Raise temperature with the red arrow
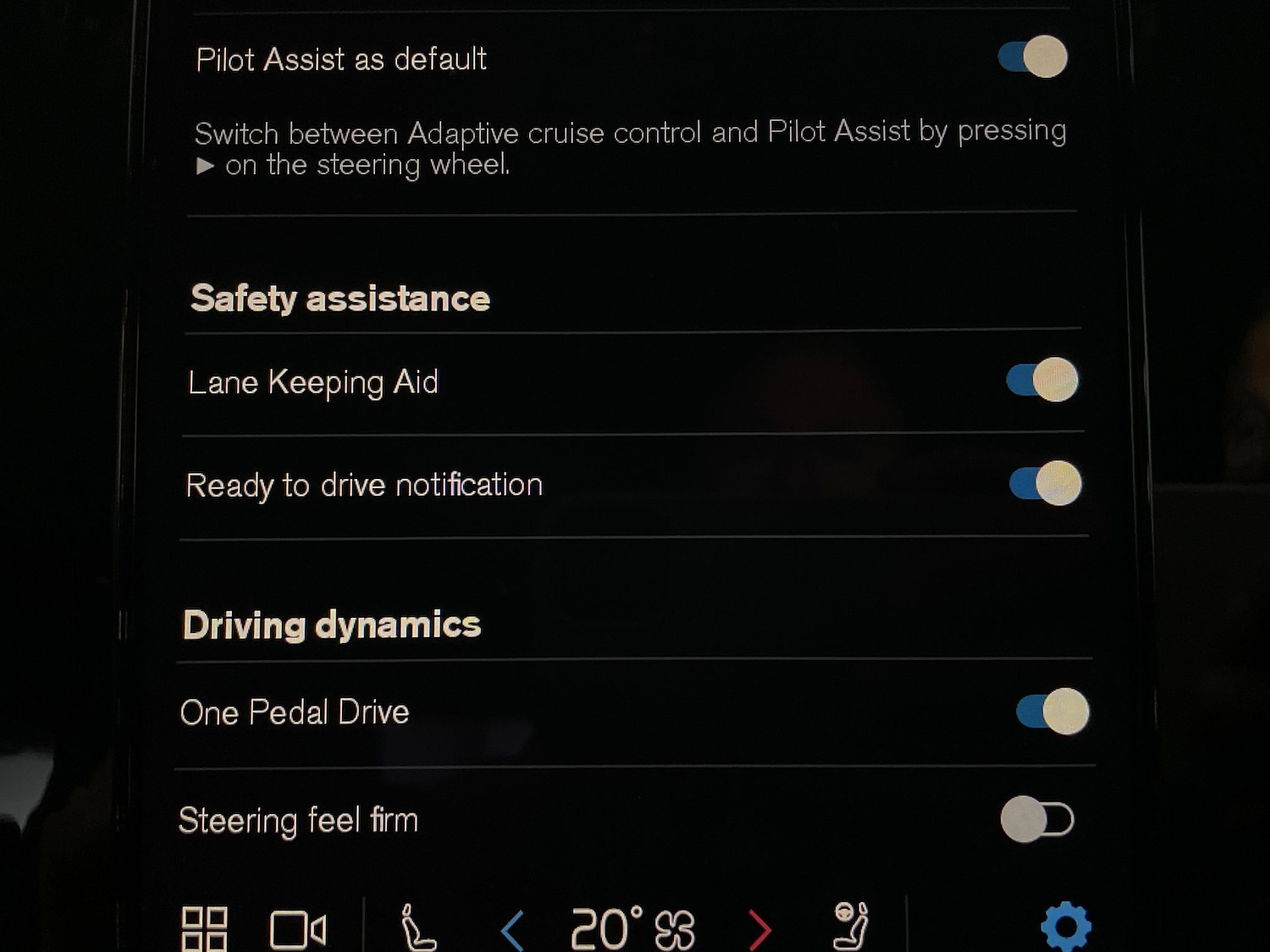 [x=759, y=930]
